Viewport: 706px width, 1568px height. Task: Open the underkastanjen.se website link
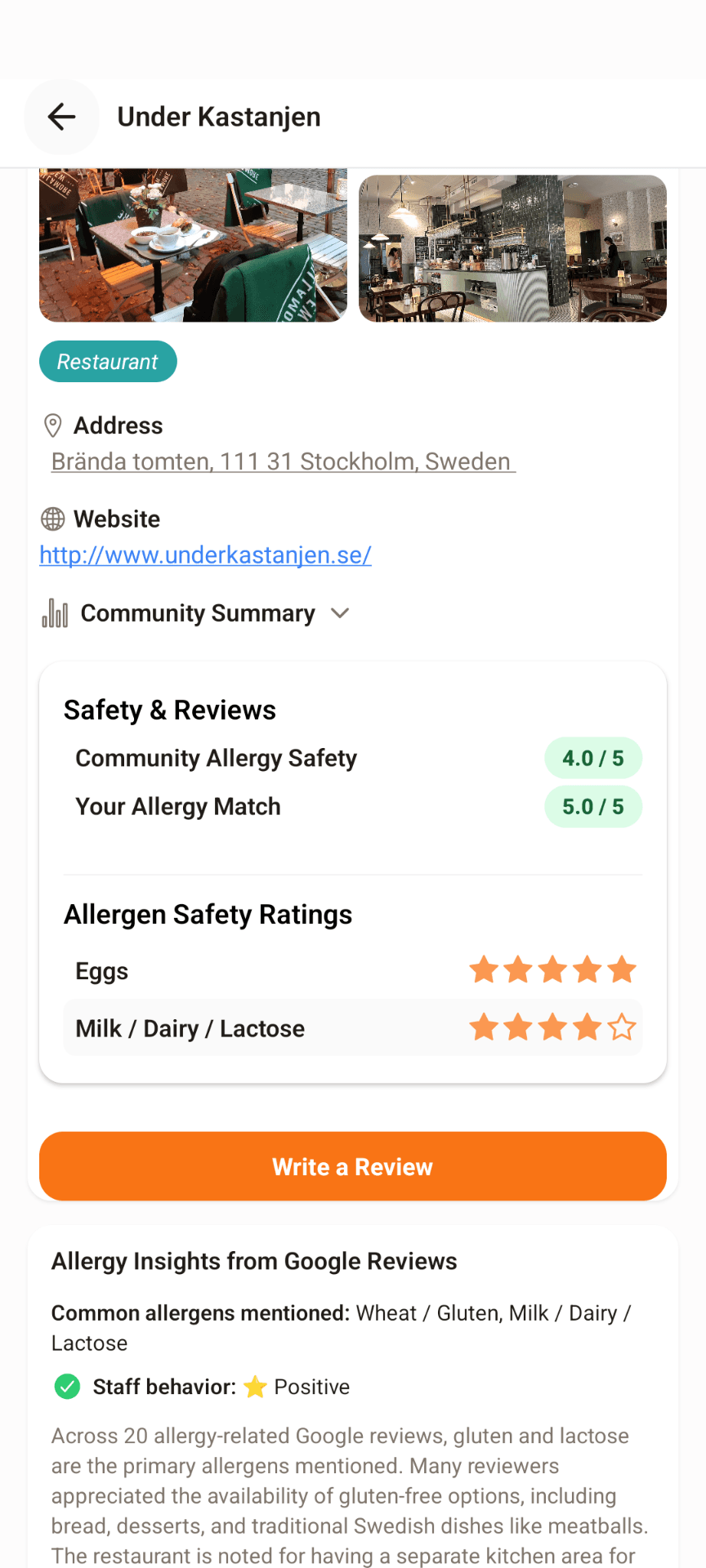pos(205,555)
